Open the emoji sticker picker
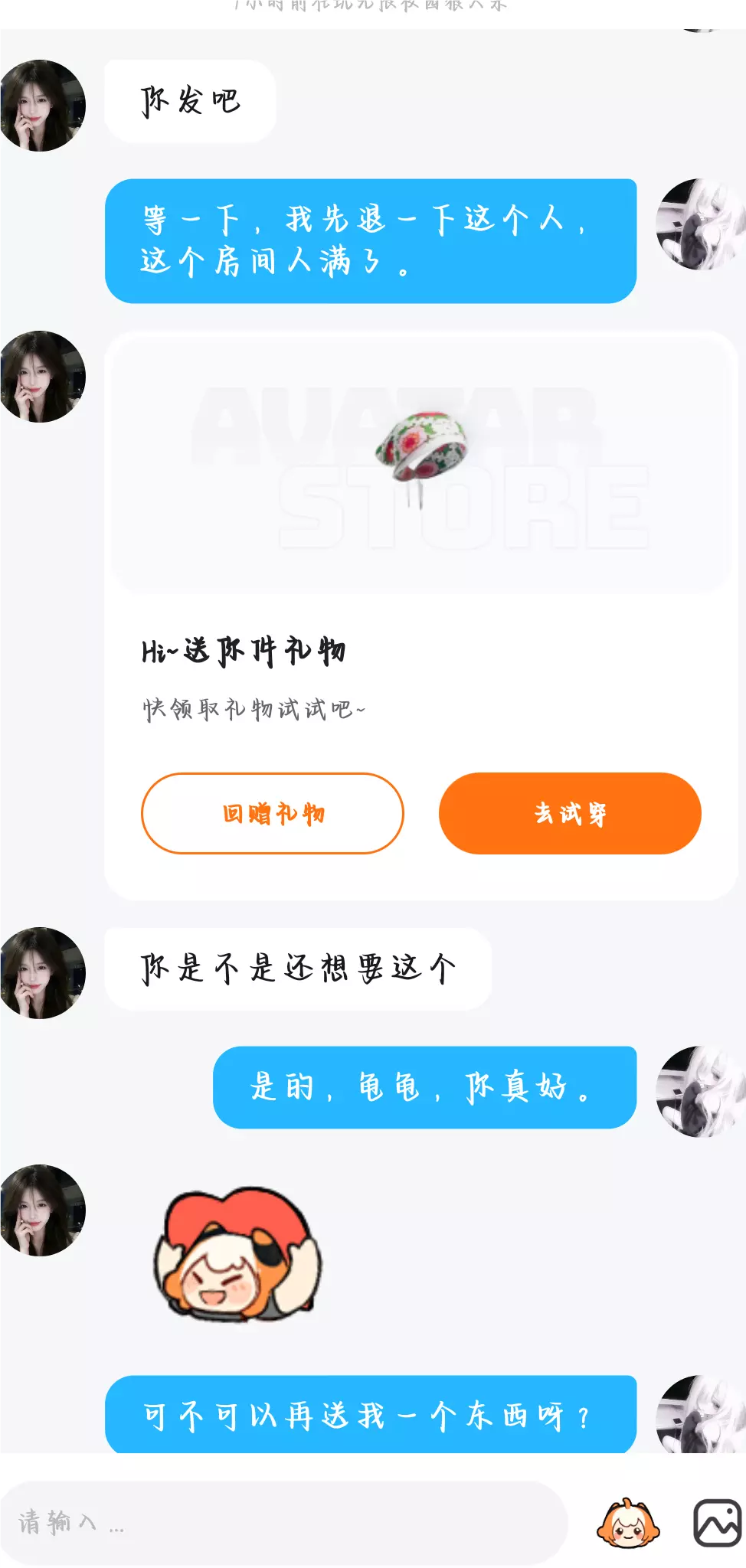 point(628,1523)
